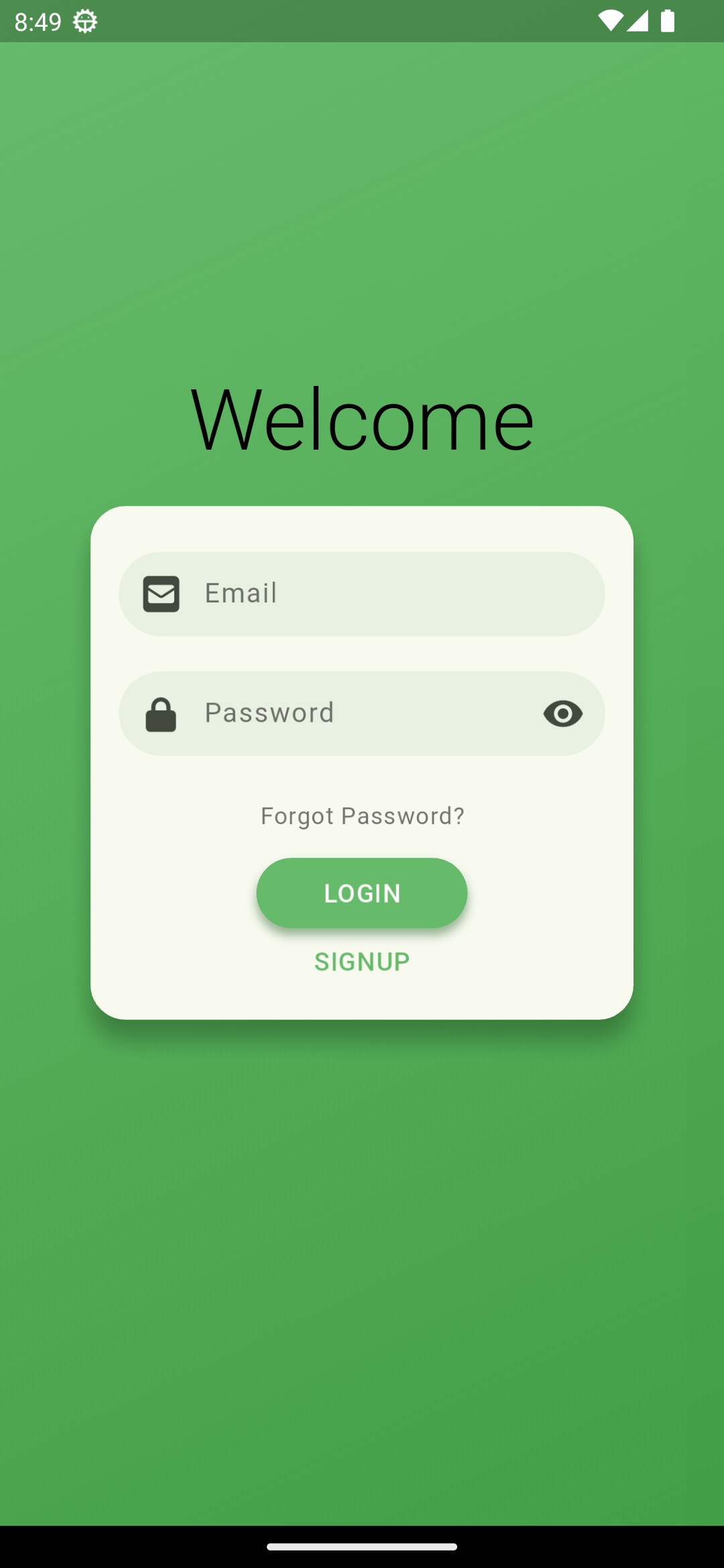This screenshot has width=724, height=1568.
Task: Show the password with the eye icon
Action: point(563,714)
